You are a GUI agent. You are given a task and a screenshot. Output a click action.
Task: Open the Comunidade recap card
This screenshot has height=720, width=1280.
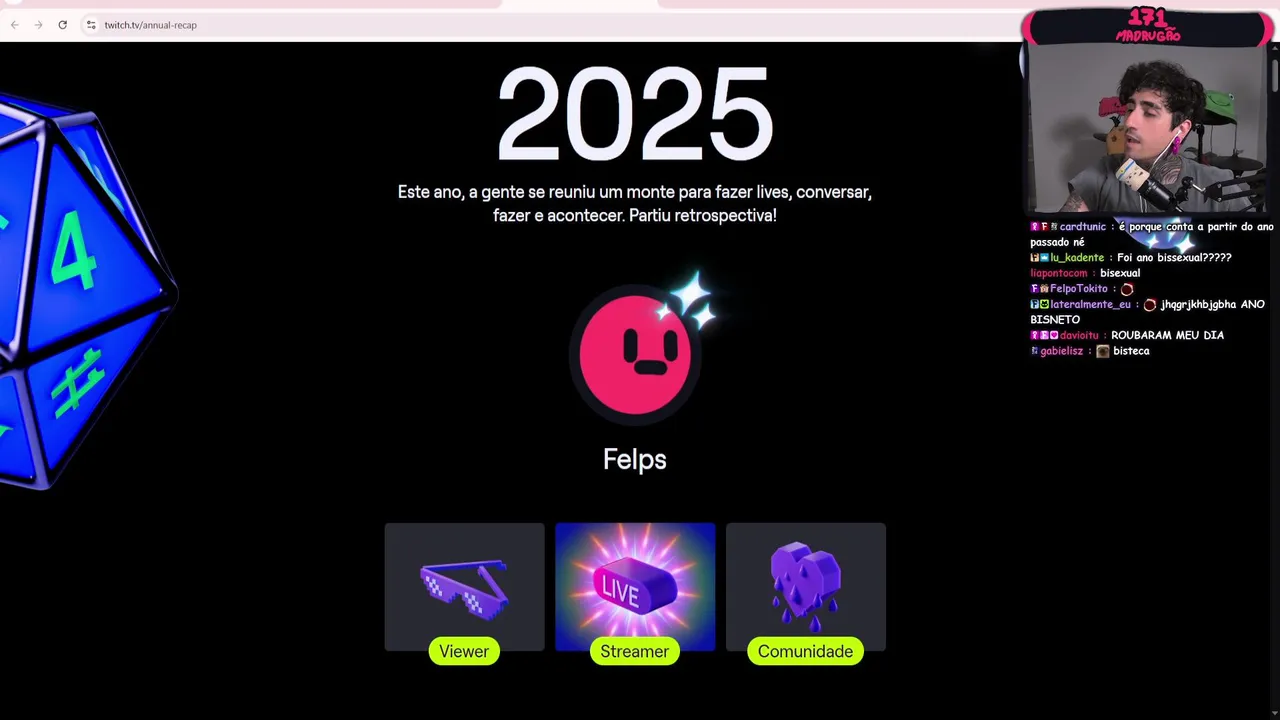click(x=805, y=590)
